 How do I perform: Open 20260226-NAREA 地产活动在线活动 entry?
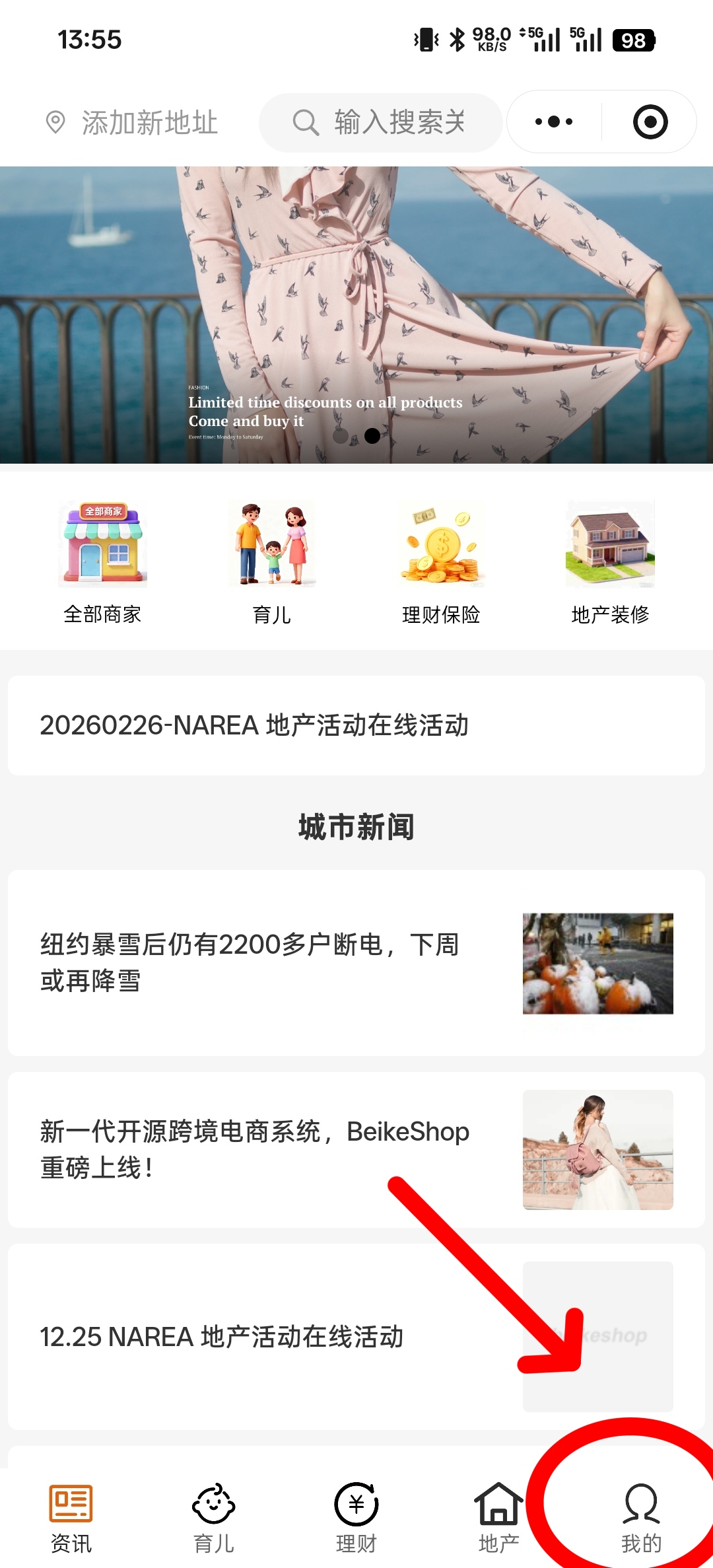pos(356,725)
